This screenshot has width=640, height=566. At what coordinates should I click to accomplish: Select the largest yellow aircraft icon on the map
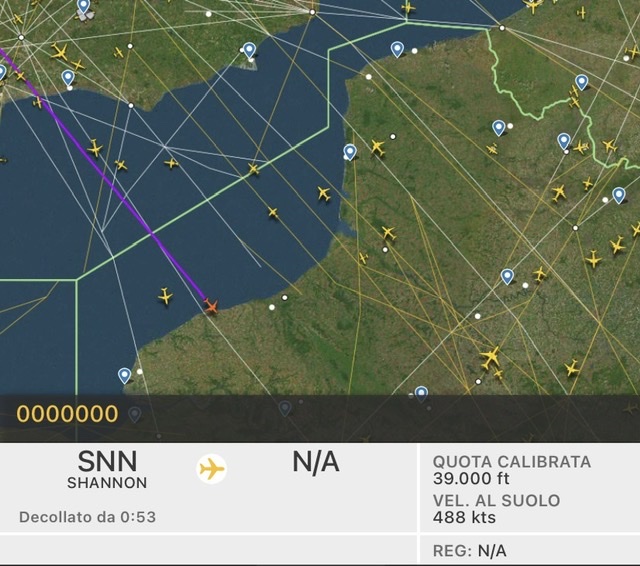click(x=490, y=356)
